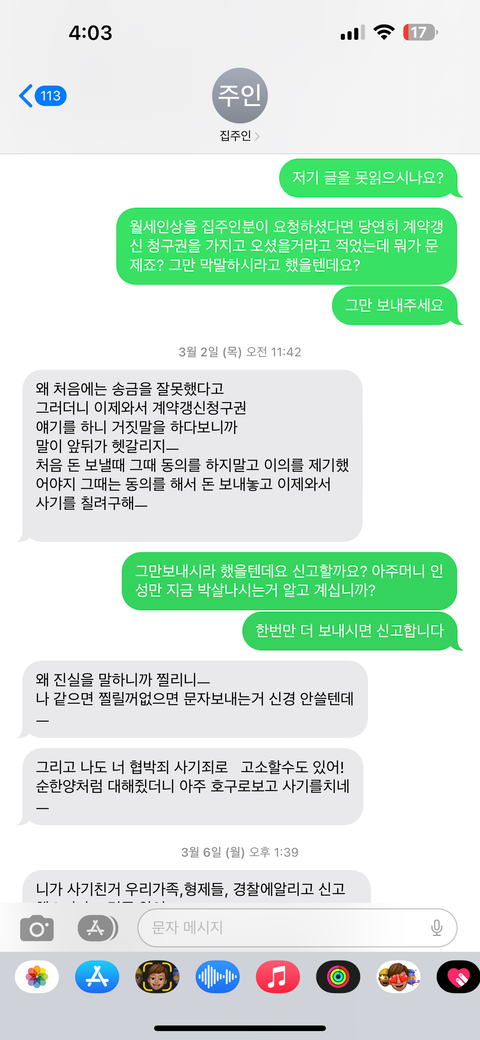Open the audio message waveform app

(x=217, y=976)
